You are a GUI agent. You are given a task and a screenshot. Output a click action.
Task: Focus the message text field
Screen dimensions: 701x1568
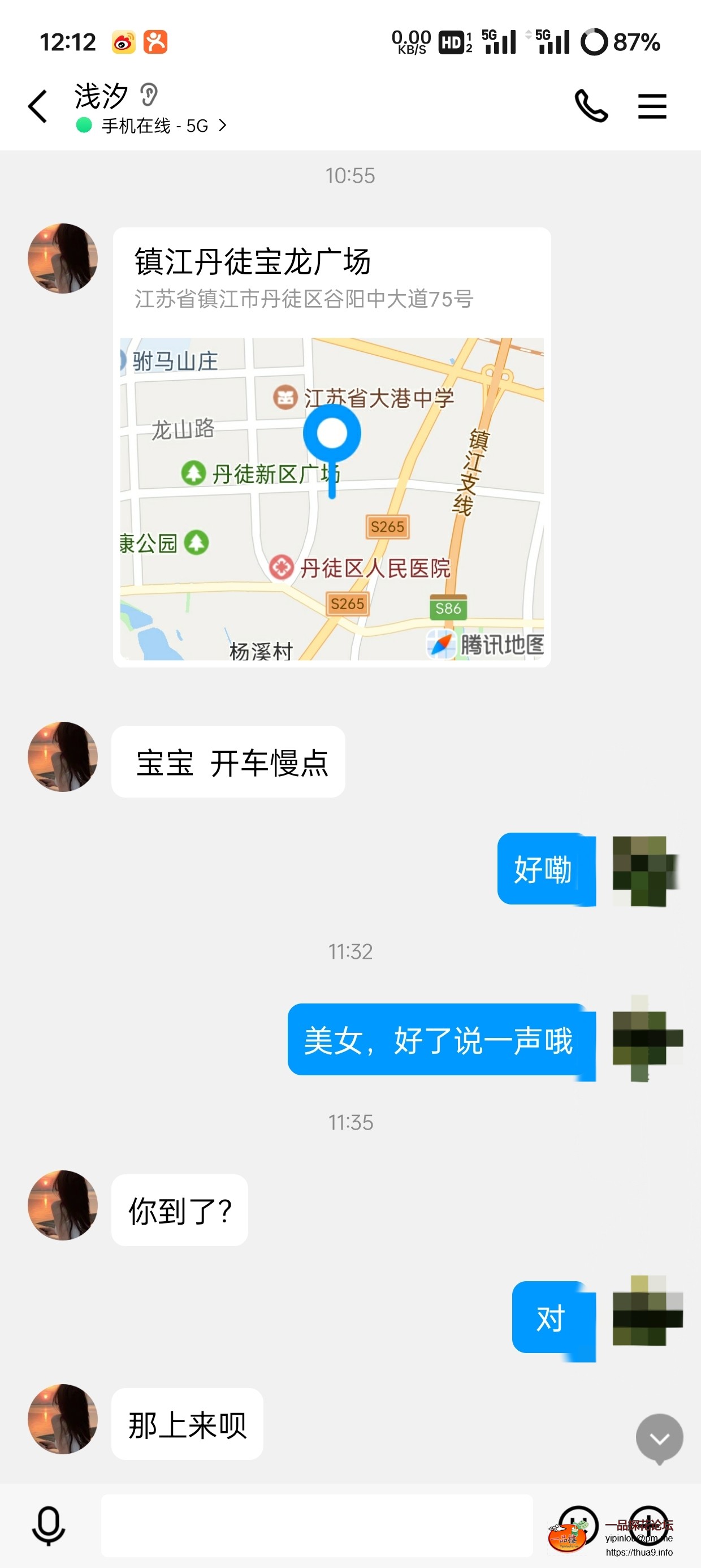click(x=317, y=1526)
